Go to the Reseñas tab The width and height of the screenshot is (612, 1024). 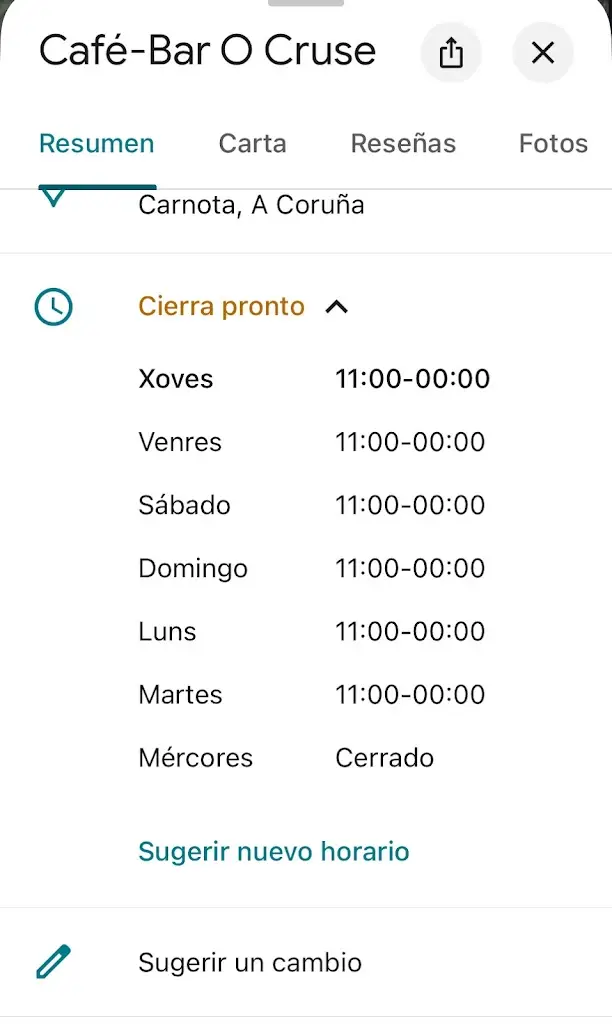(403, 144)
